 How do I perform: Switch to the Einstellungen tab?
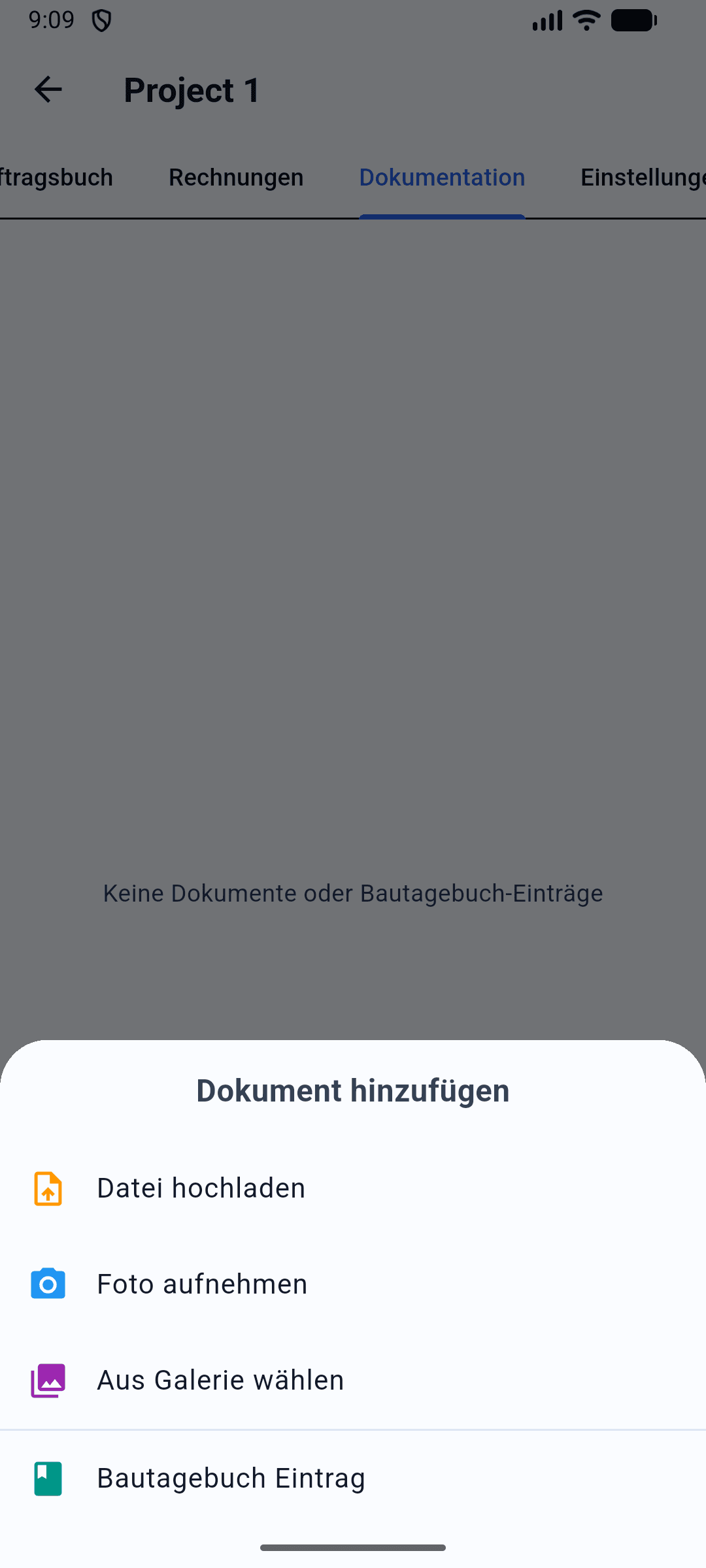642,178
